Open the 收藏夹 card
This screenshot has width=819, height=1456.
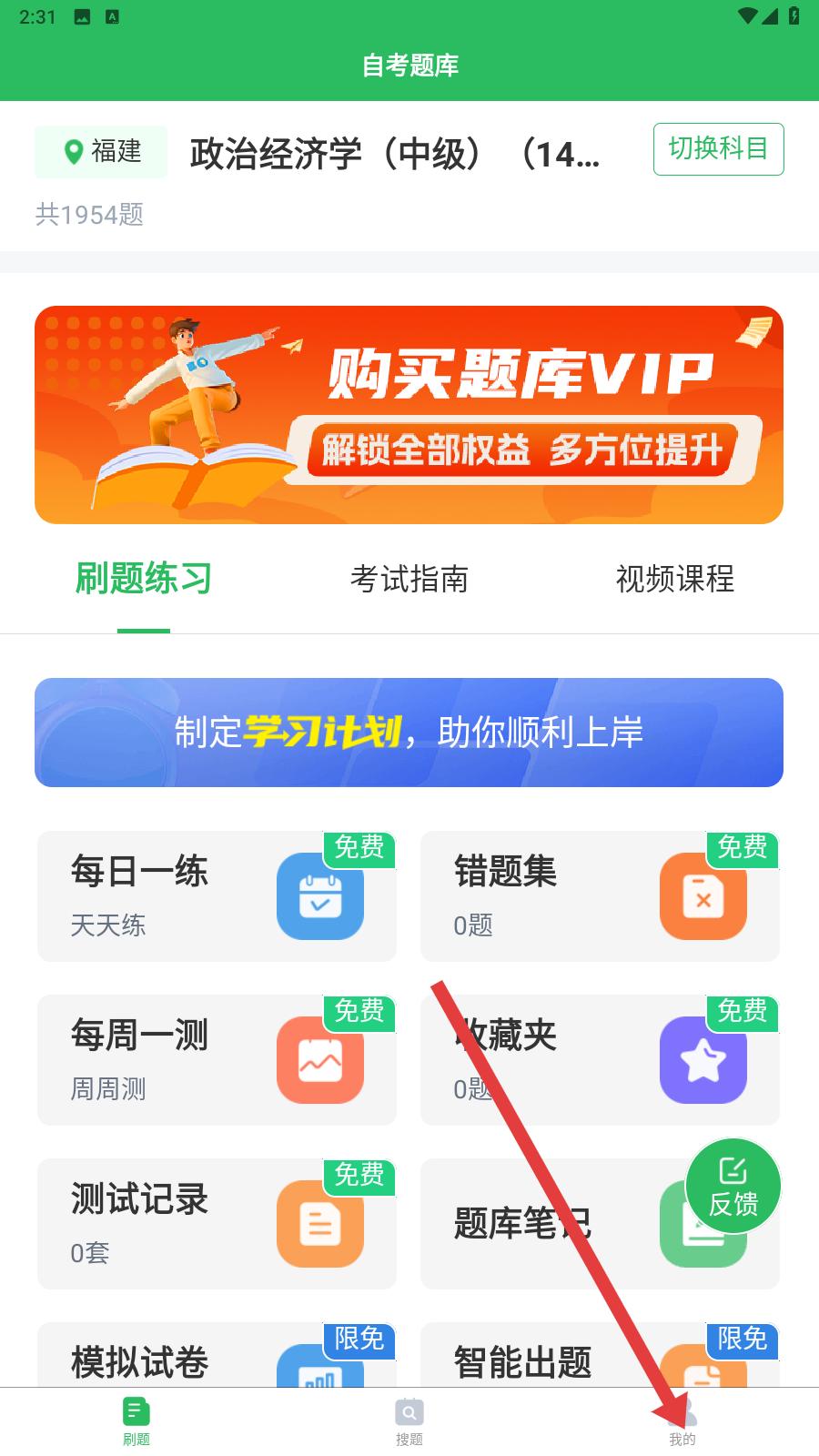click(x=600, y=1059)
